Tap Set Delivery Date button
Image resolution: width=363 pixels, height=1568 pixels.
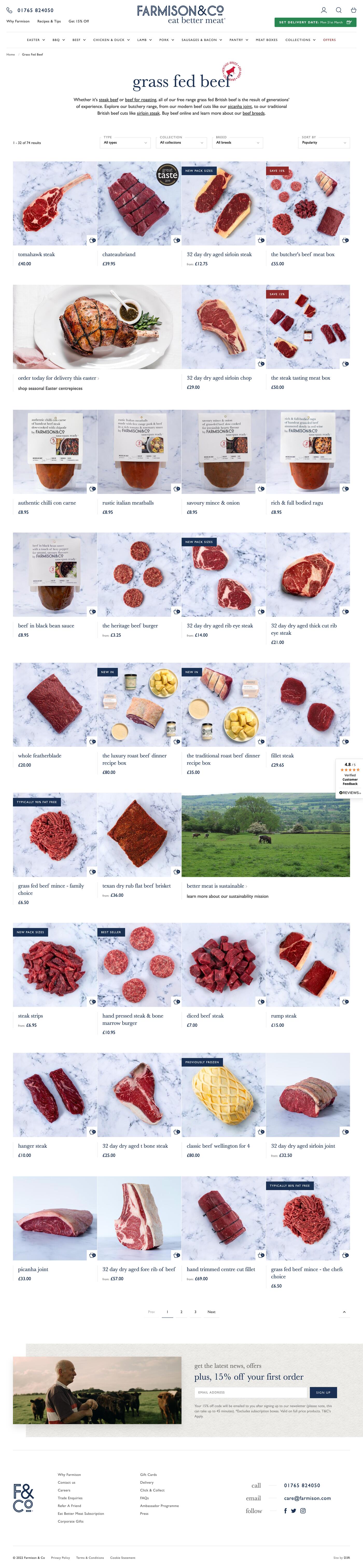pos(315,22)
